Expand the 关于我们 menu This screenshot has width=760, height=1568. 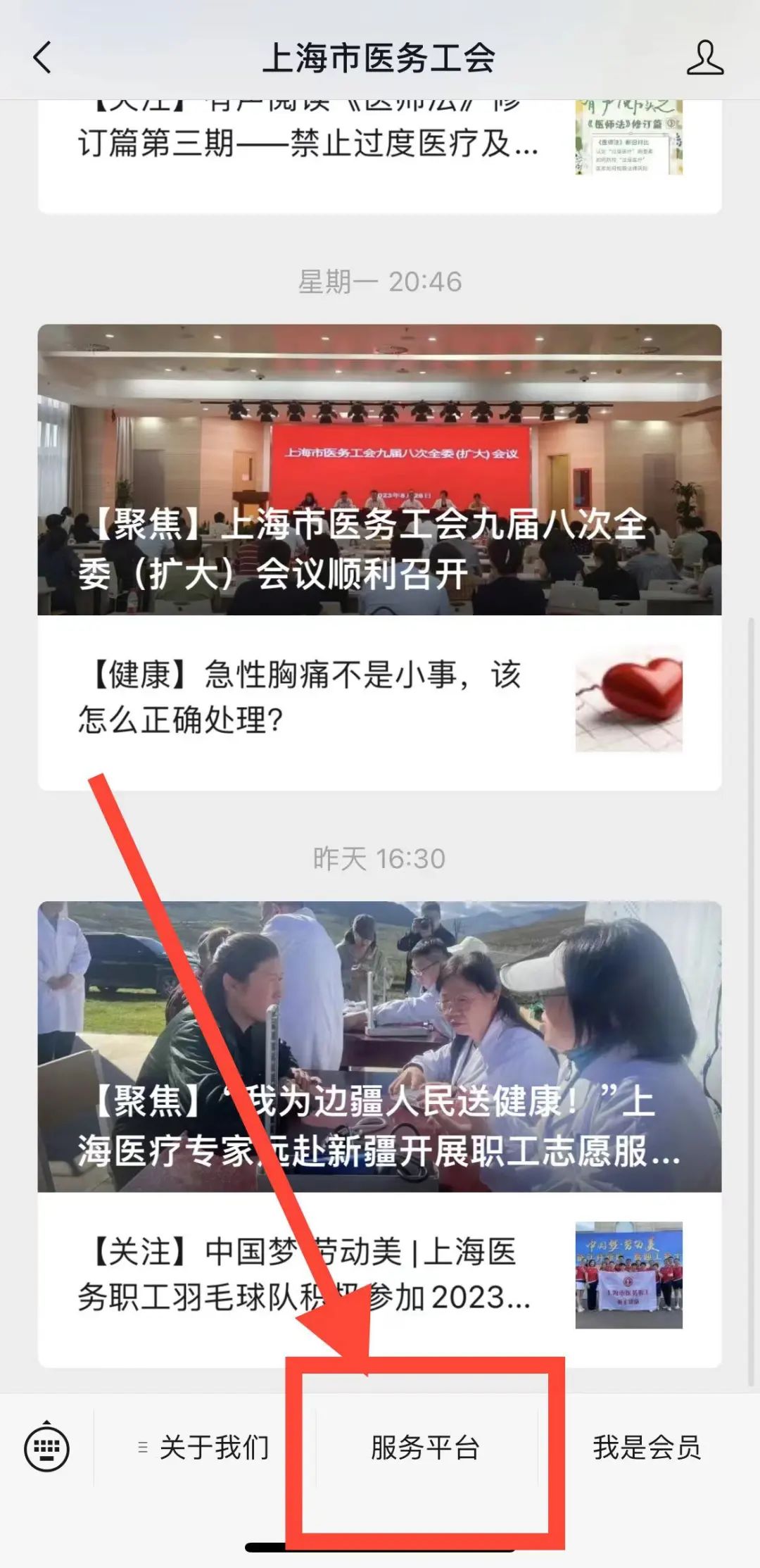205,1448
